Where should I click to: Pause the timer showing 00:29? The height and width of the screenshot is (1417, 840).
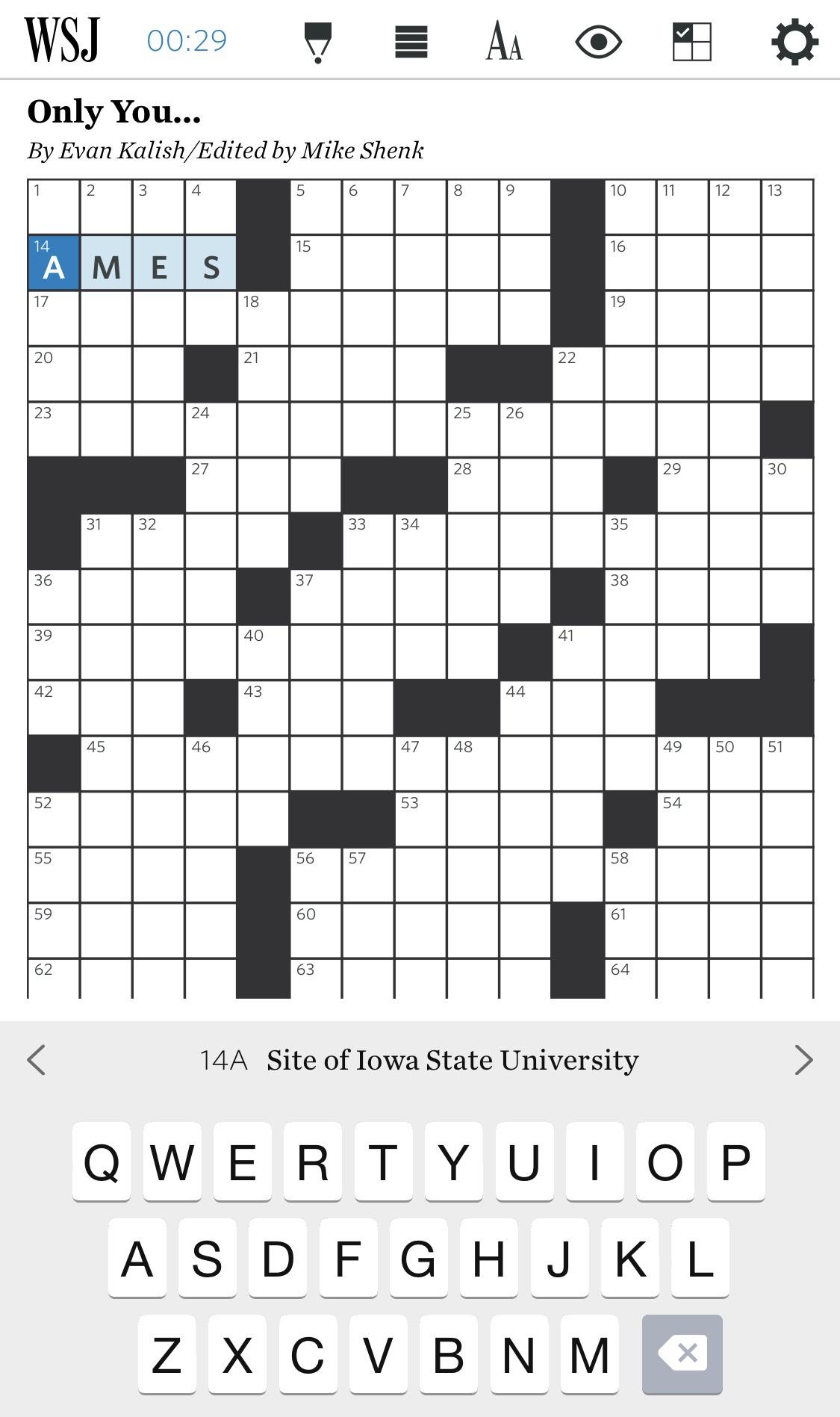point(187,41)
